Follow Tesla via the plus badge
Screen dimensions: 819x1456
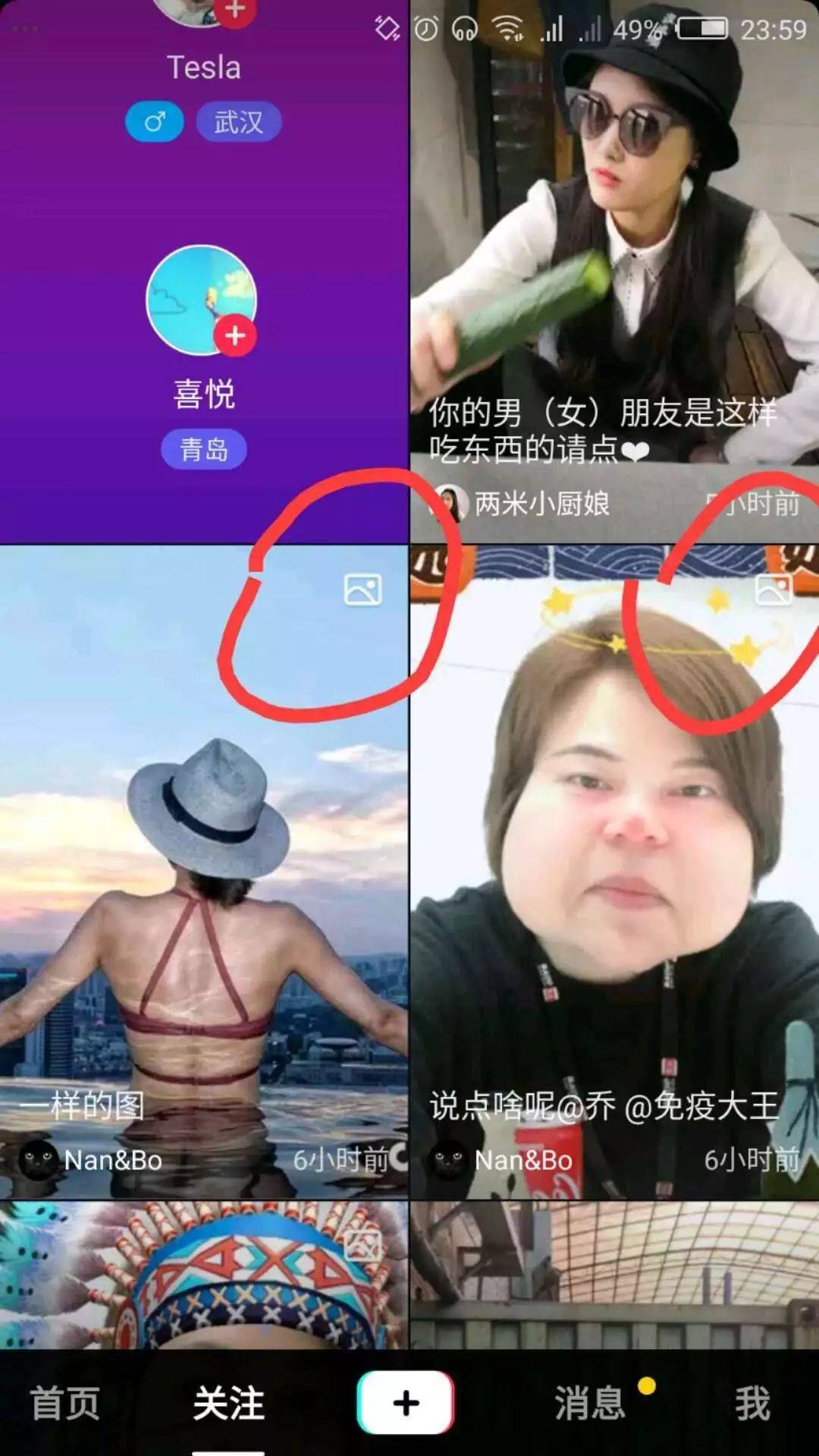(x=235, y=9)
